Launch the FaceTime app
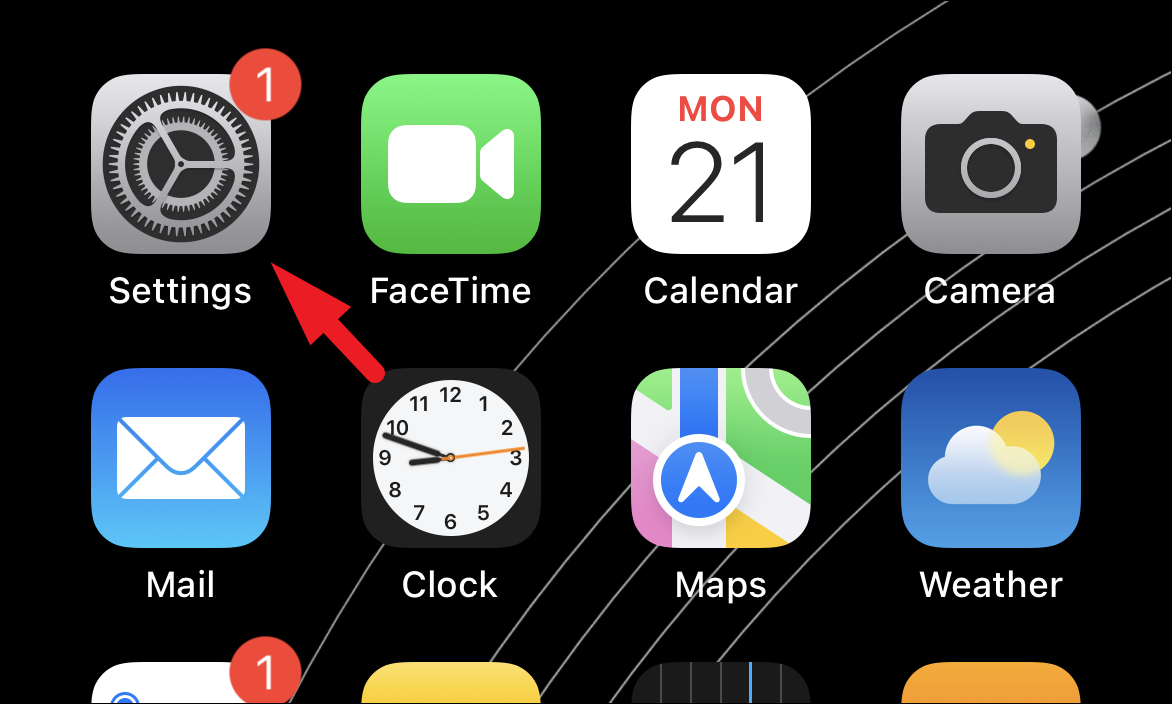 click(450, 165)
